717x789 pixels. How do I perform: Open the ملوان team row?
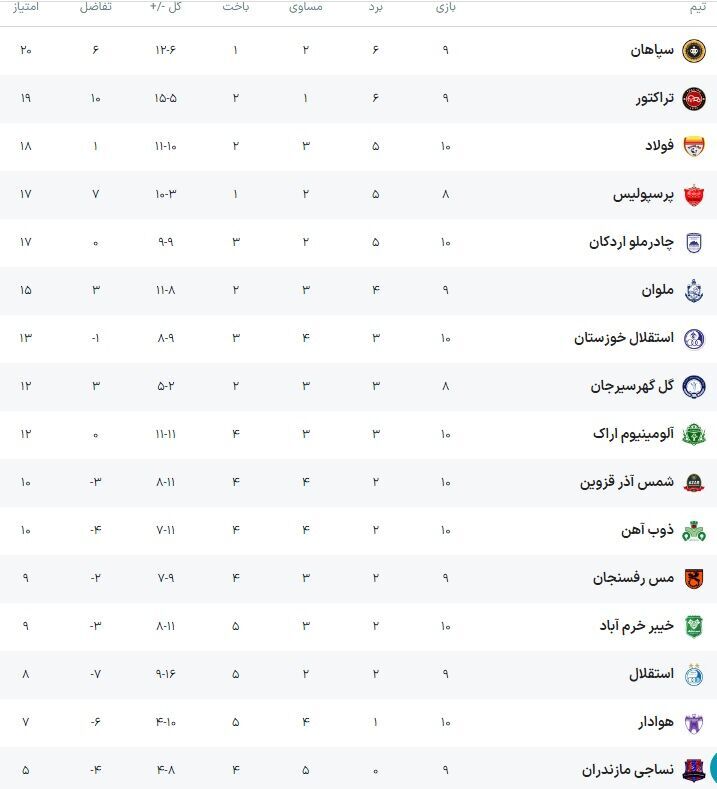(358, 291)
